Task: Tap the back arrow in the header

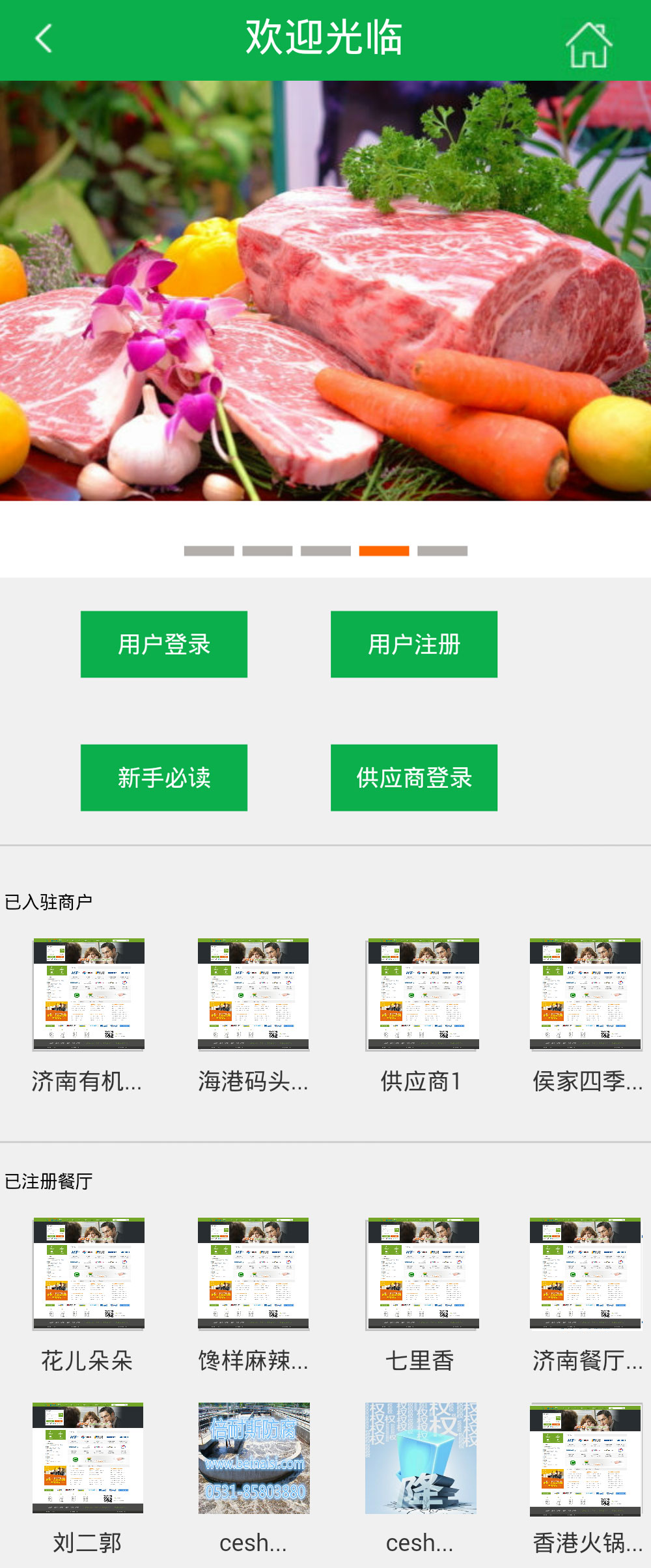Action: click(x=43, y=39)
